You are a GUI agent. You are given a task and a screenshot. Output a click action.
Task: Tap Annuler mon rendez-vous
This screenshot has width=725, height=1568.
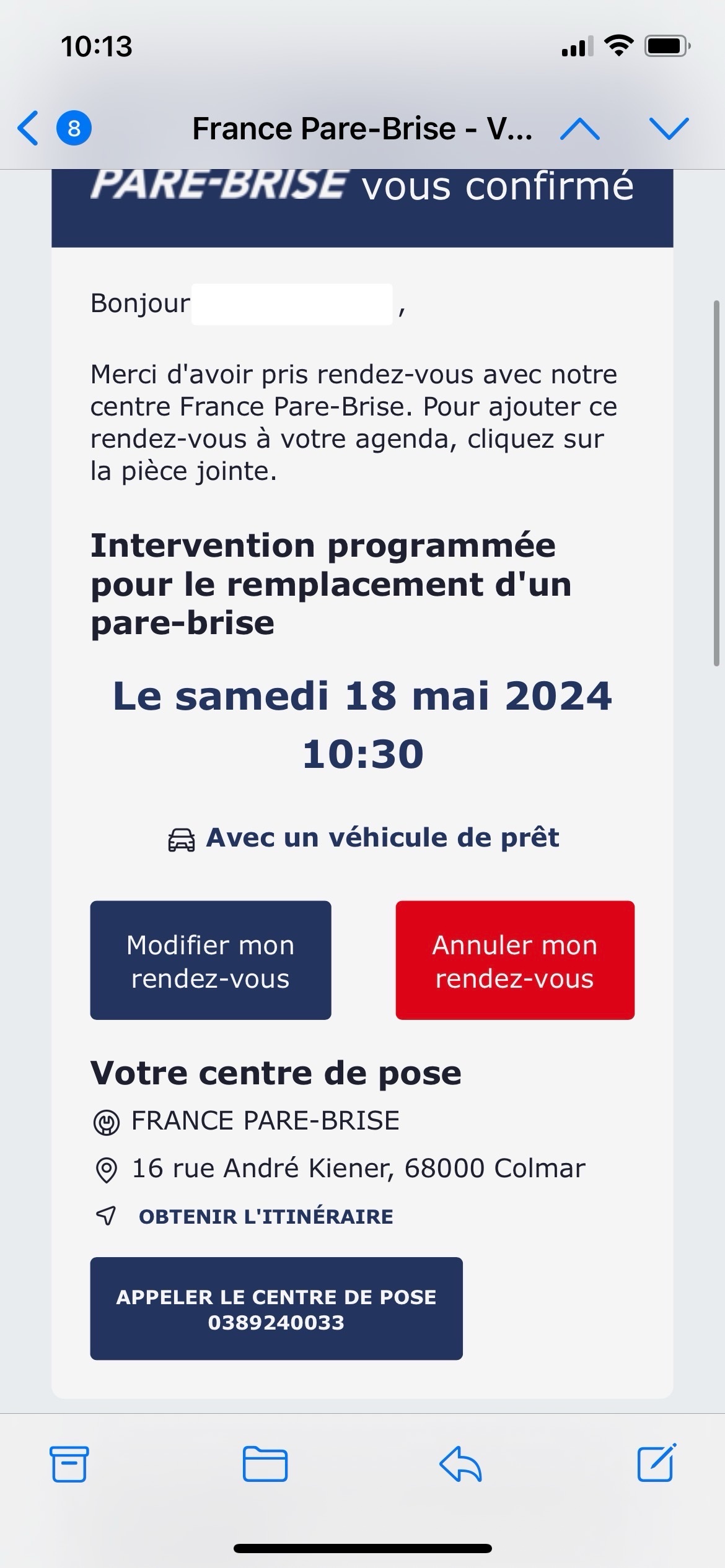(x=515, y=961)
